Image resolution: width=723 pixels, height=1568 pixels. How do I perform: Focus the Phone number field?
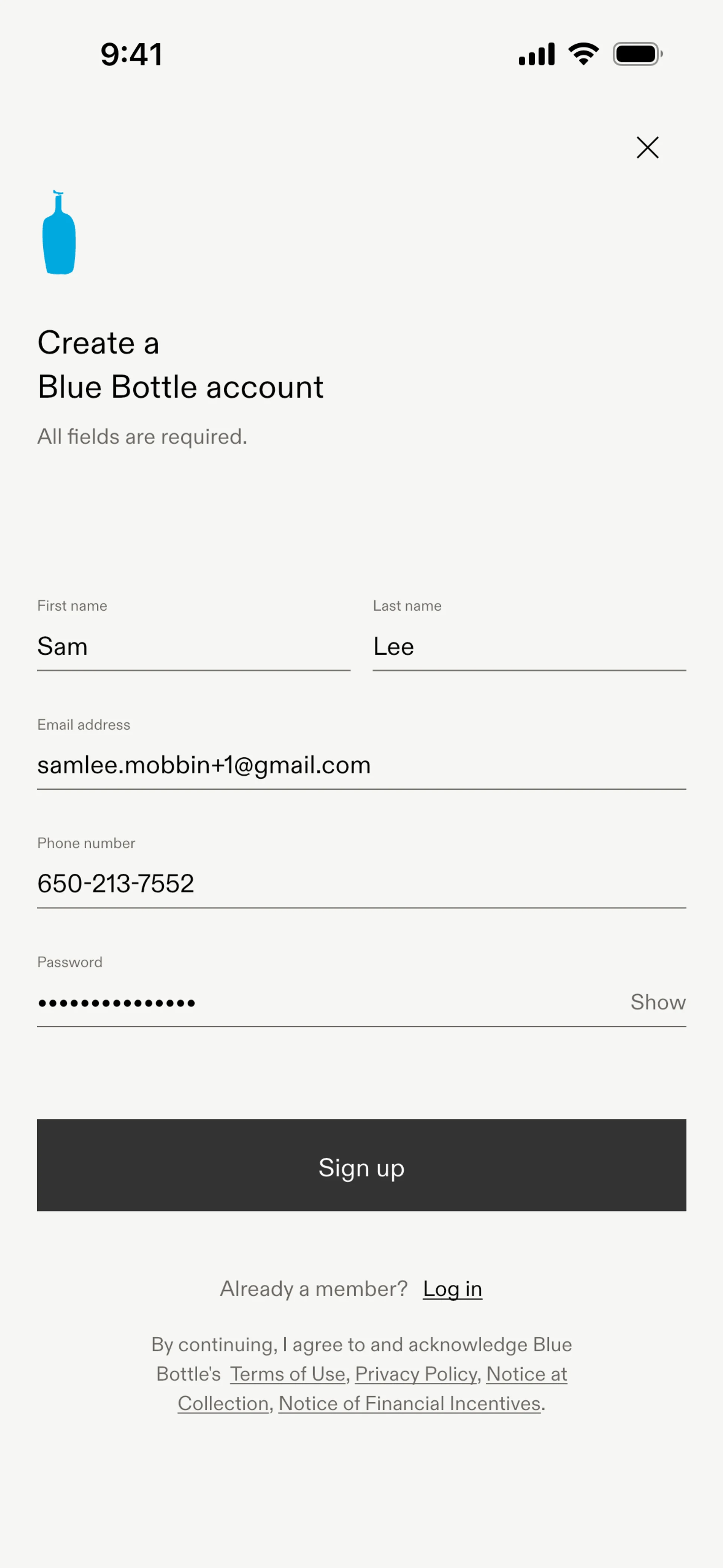pyautogui.click(x=361, y=884)
